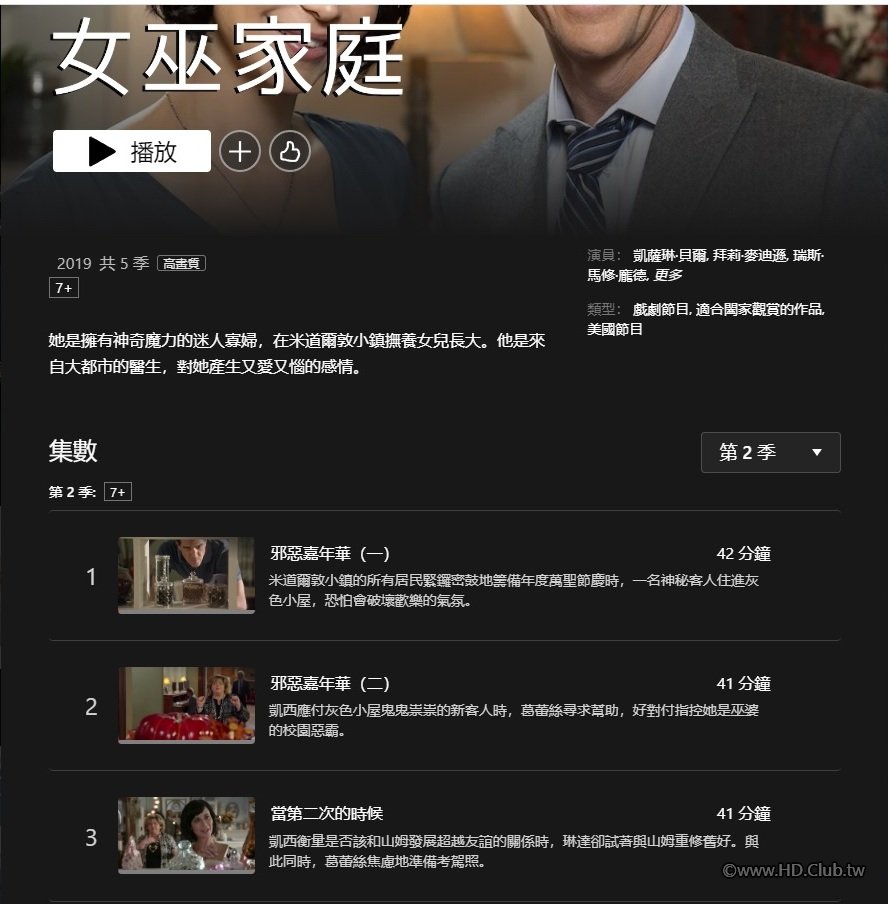Add 女巫家庭 to your list via the + icon
The width and height of the screenshot is (888, 904).
[240, 152]
